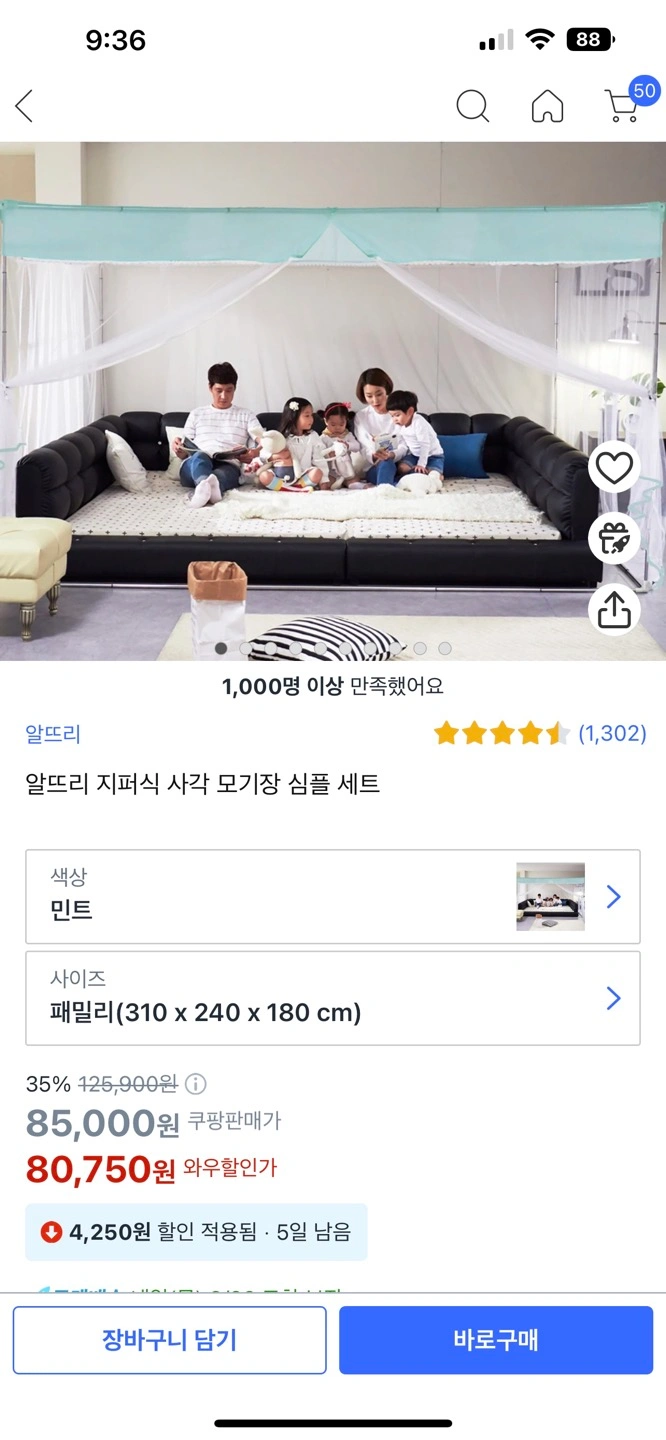Tap 장바구니 담기 to add to cart

tap(169, 1340)
